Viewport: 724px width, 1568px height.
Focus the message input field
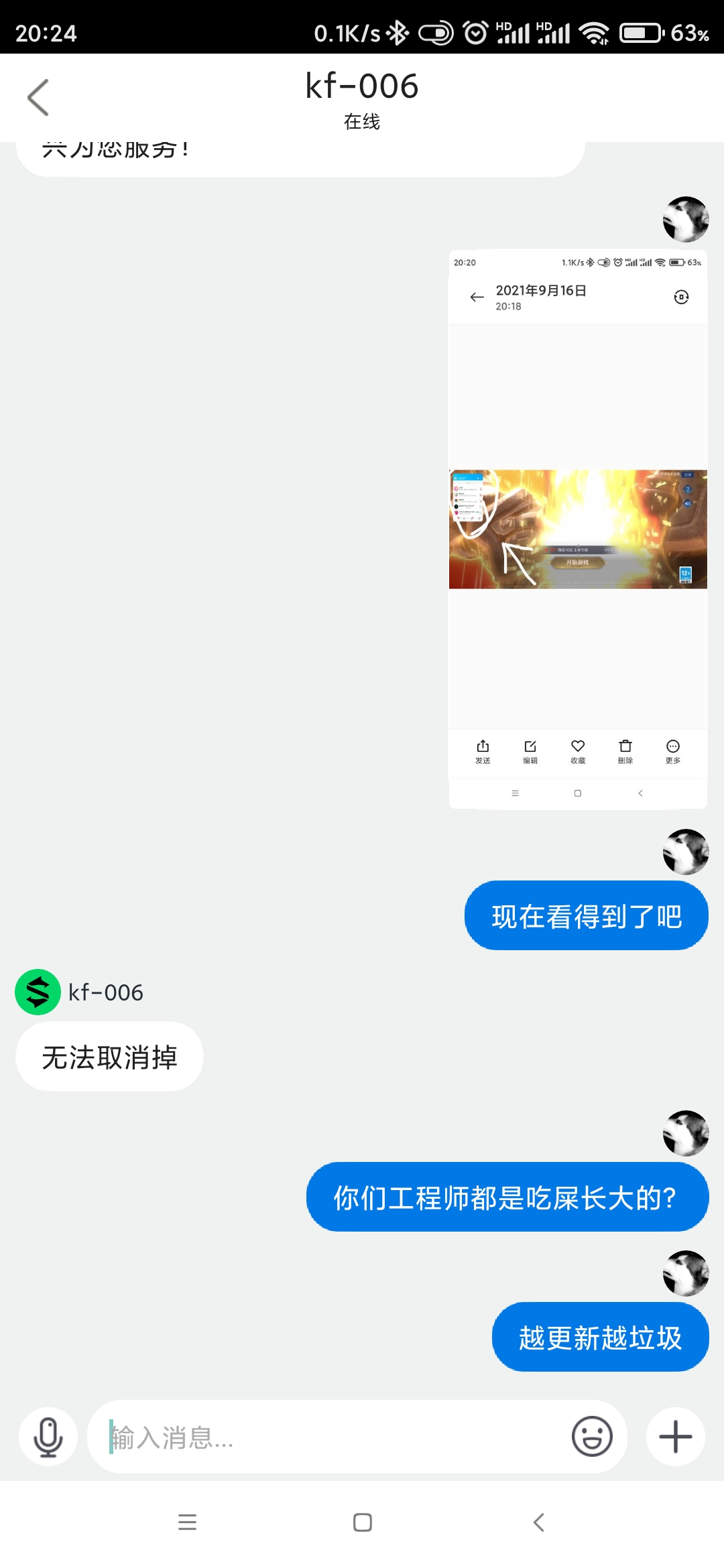pyautogui.click(x=328, y=1437)
